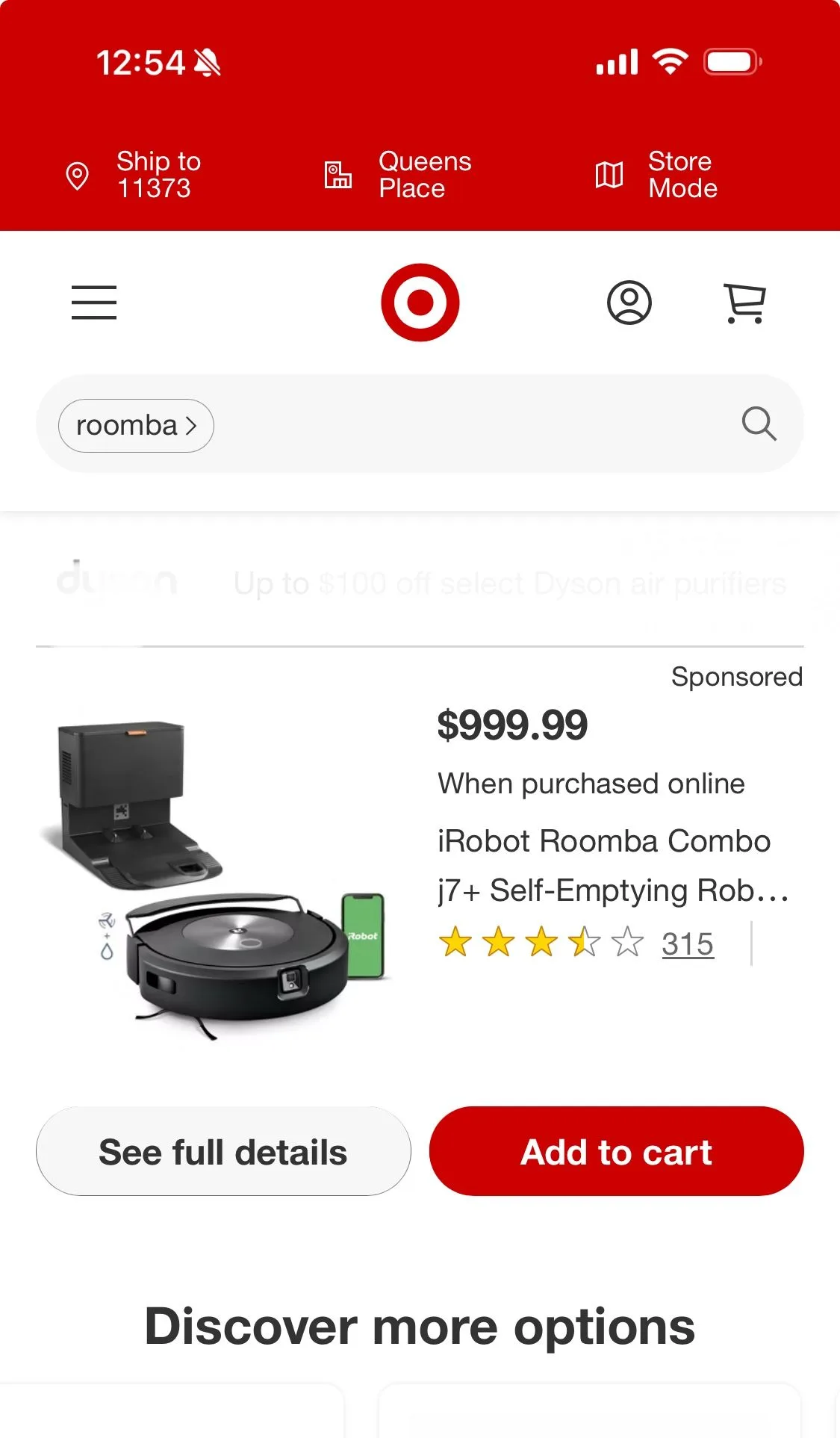Screen dimensions: 840x1438
Task: Switch to Store Mode
Action: 657,175
